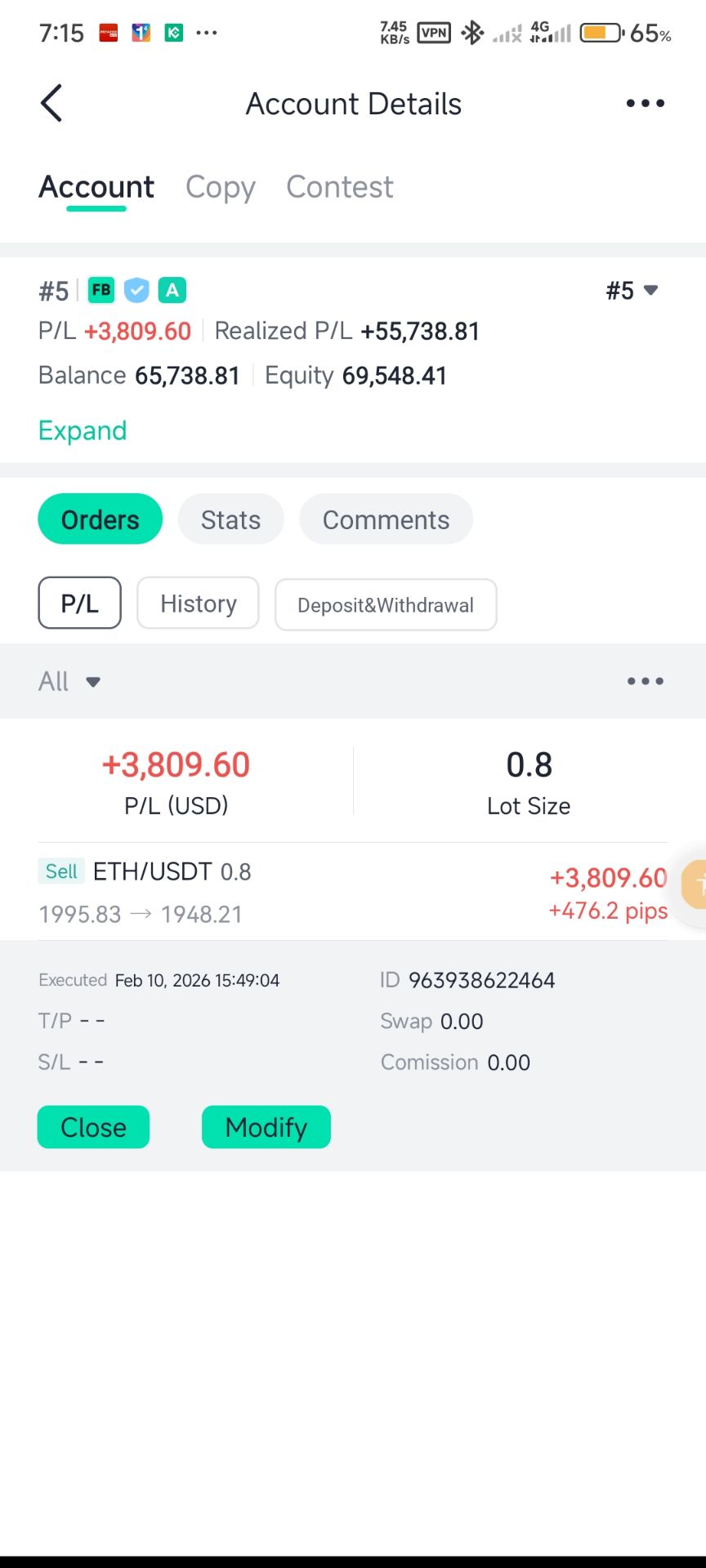Expand the account summary details

pyautogui.click(x=83, y=430)
